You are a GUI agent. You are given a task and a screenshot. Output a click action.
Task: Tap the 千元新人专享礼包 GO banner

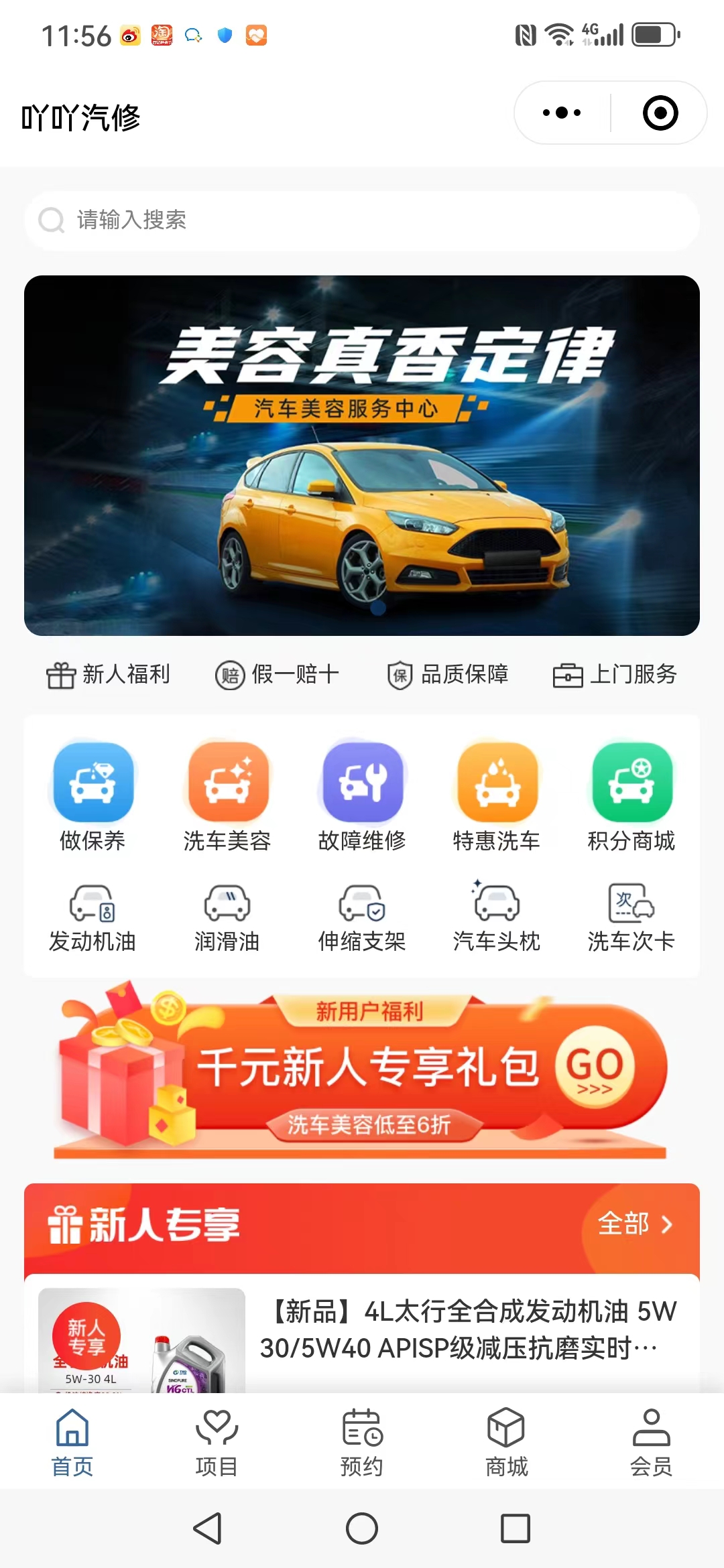[x=362, y=1072]
